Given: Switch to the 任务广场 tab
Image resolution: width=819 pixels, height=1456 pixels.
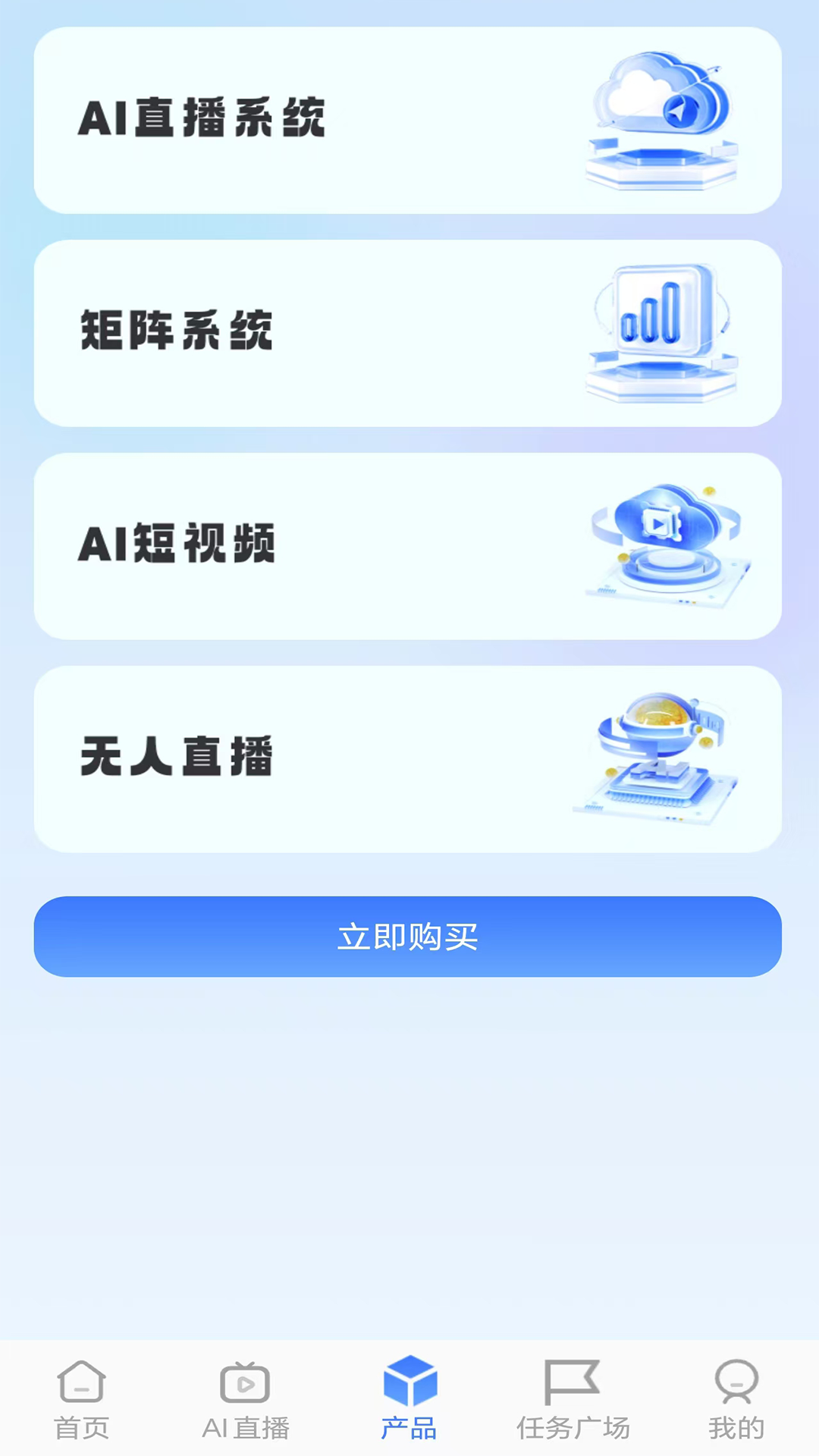Looking at the screenshot, I should (x=574, y=1403).
